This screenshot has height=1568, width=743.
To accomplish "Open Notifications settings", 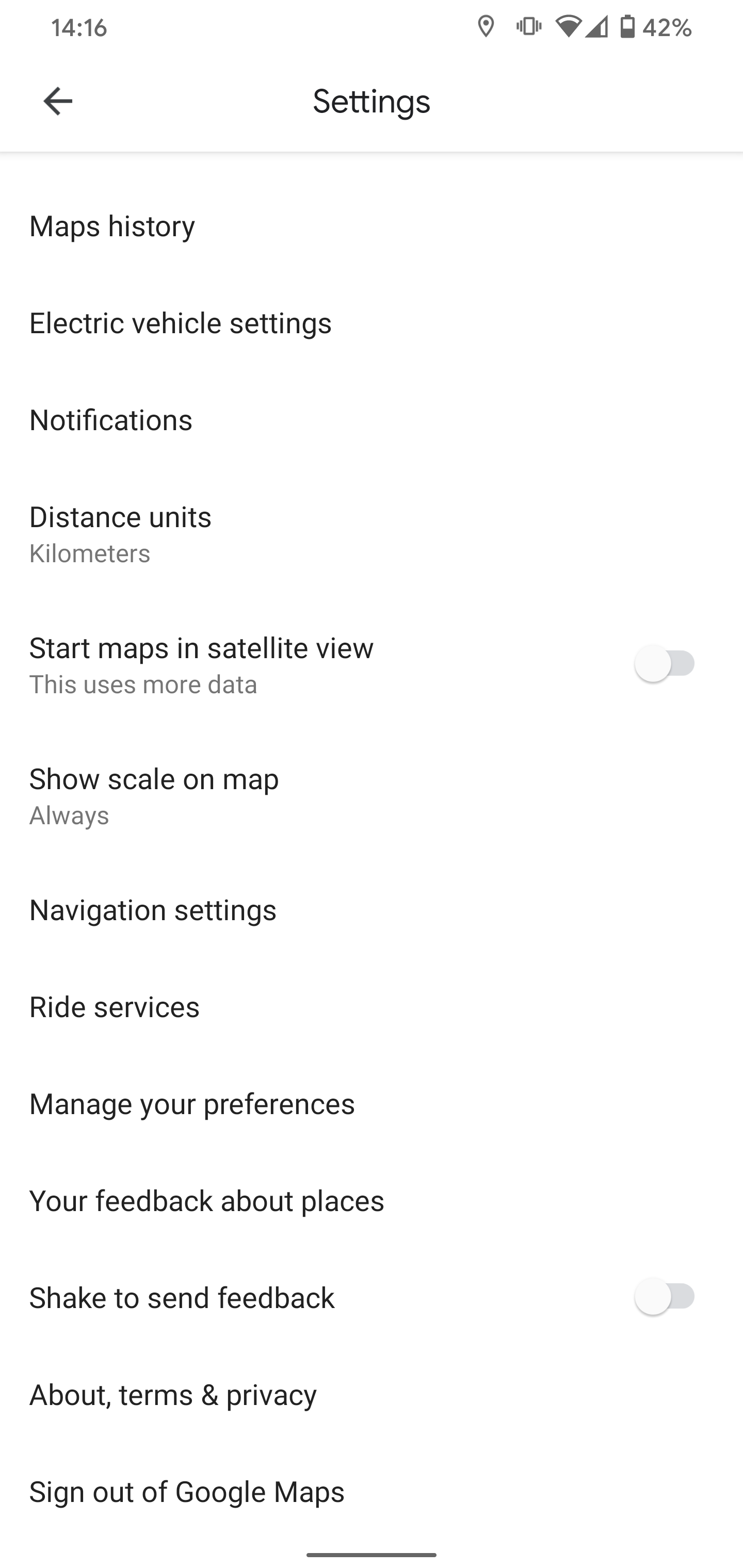I will (372, 420).
